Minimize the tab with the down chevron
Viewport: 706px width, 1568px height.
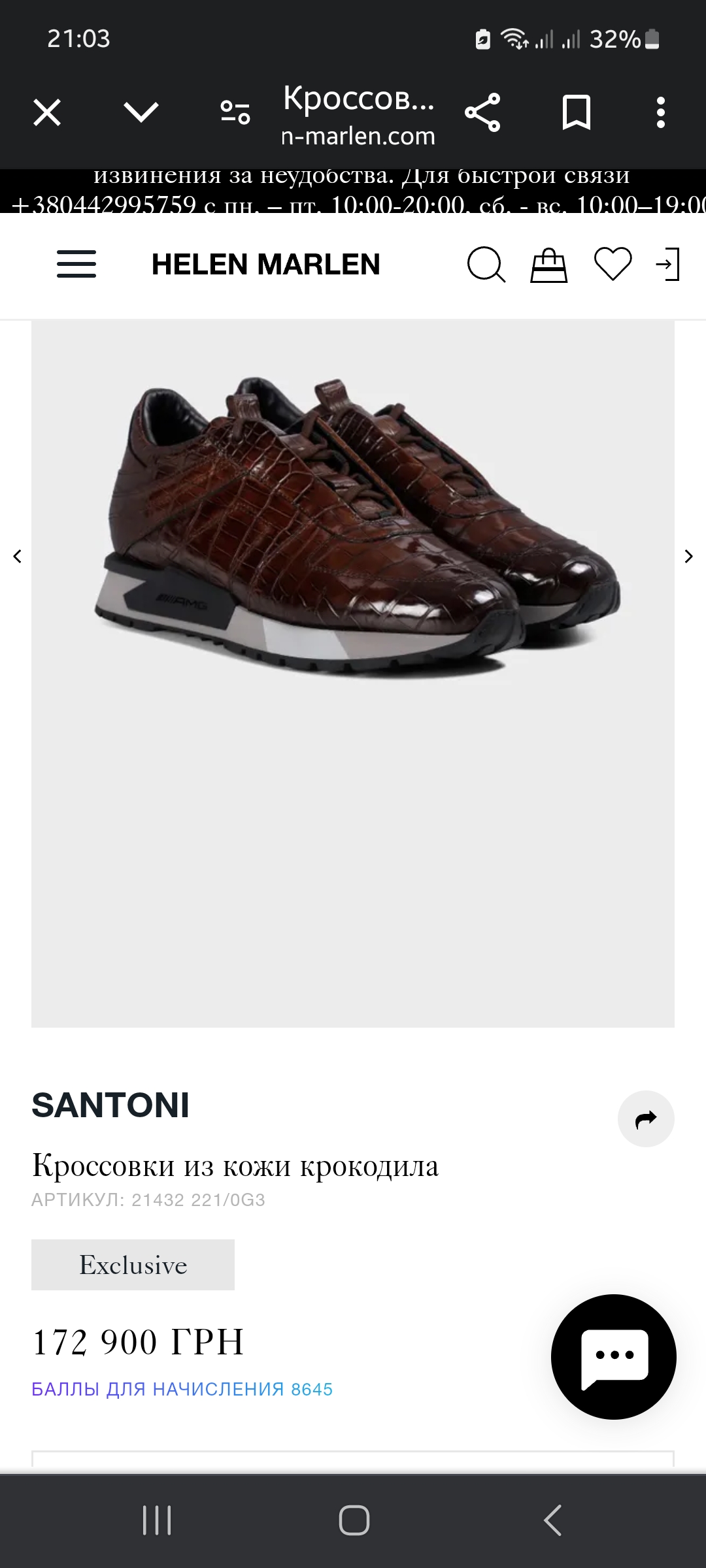(x=141, y=112)
